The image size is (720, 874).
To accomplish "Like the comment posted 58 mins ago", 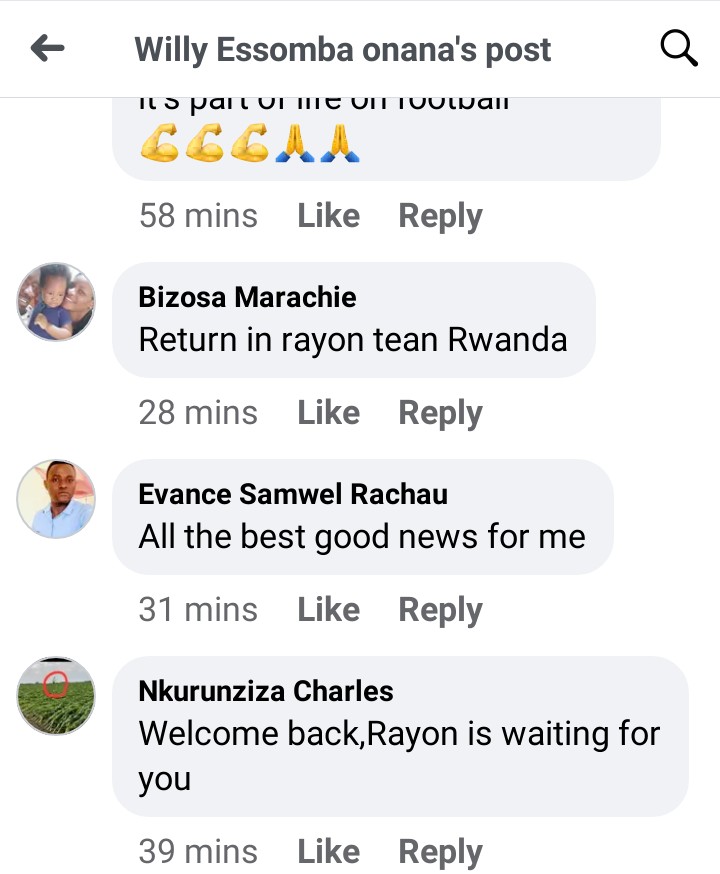I will [x=328, y=216].
